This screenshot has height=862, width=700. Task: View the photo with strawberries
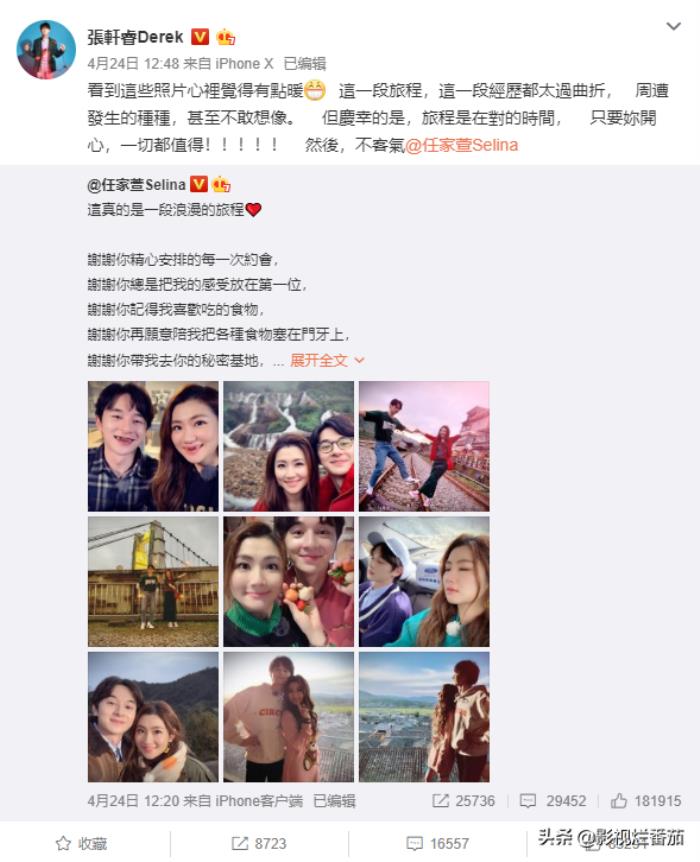pyautogui.click(x=288, y=581)
